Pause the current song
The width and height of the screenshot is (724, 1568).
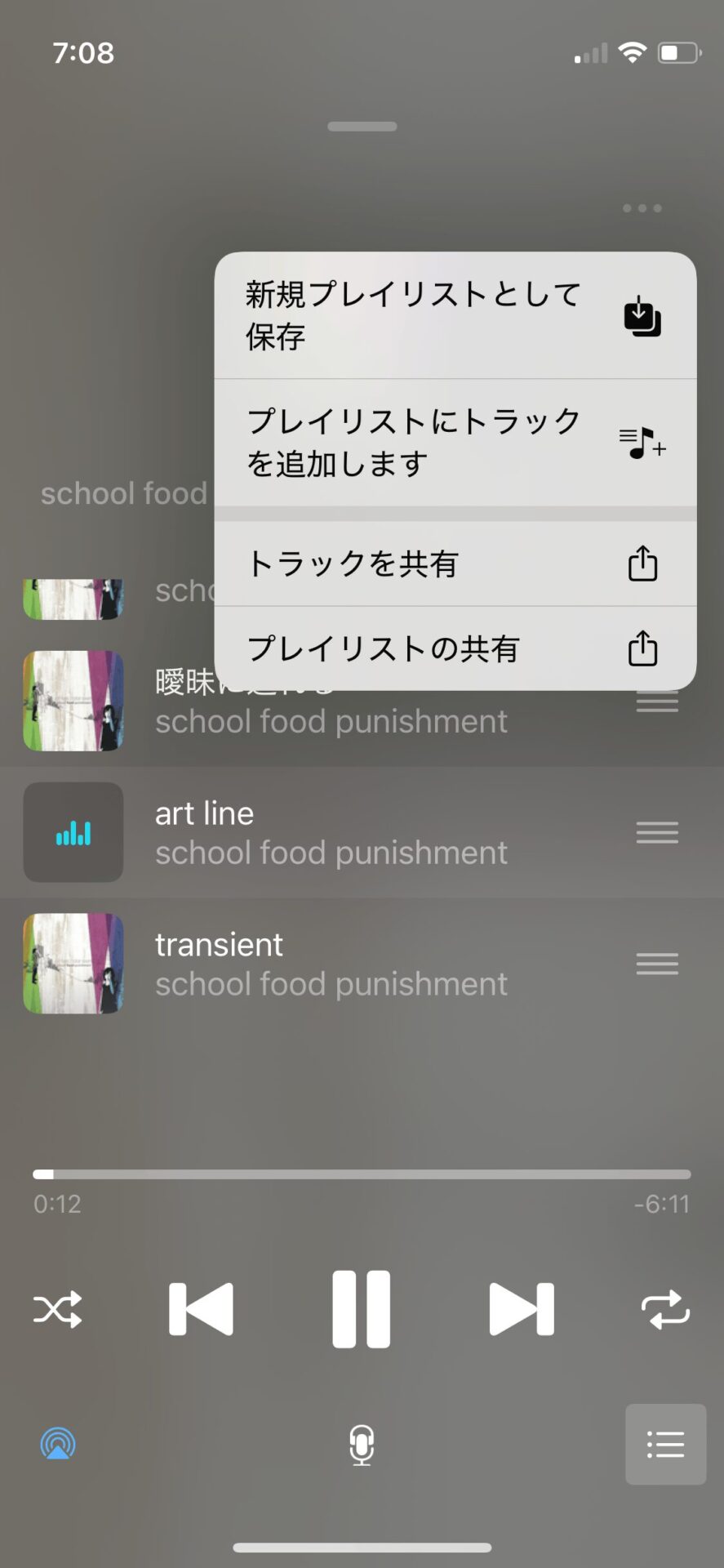[361, 1309]
